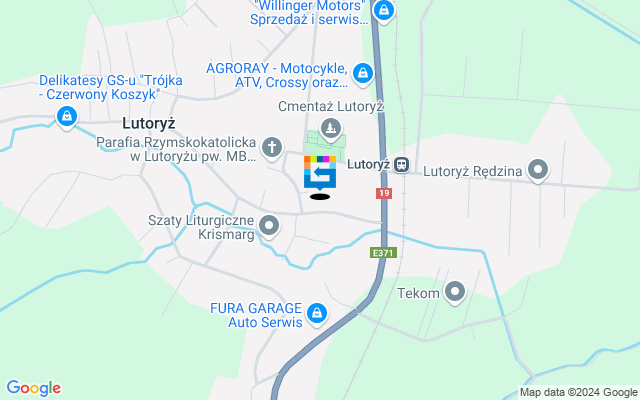Select the Delikatesy GS-u Trójka pin
Image resolution: width=640 pixels, height=400 pixels.
[66, 119]
